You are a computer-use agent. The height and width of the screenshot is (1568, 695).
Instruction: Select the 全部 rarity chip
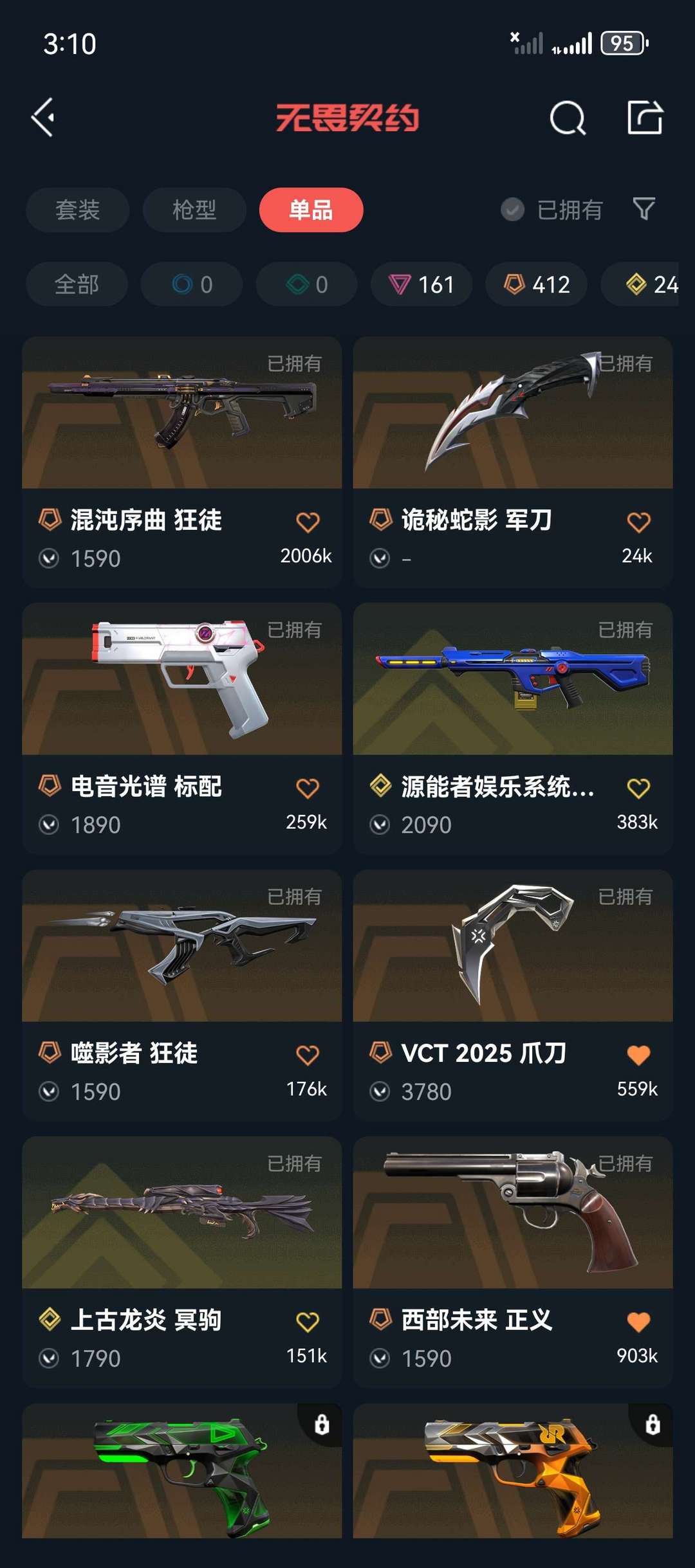pos(77,284)
